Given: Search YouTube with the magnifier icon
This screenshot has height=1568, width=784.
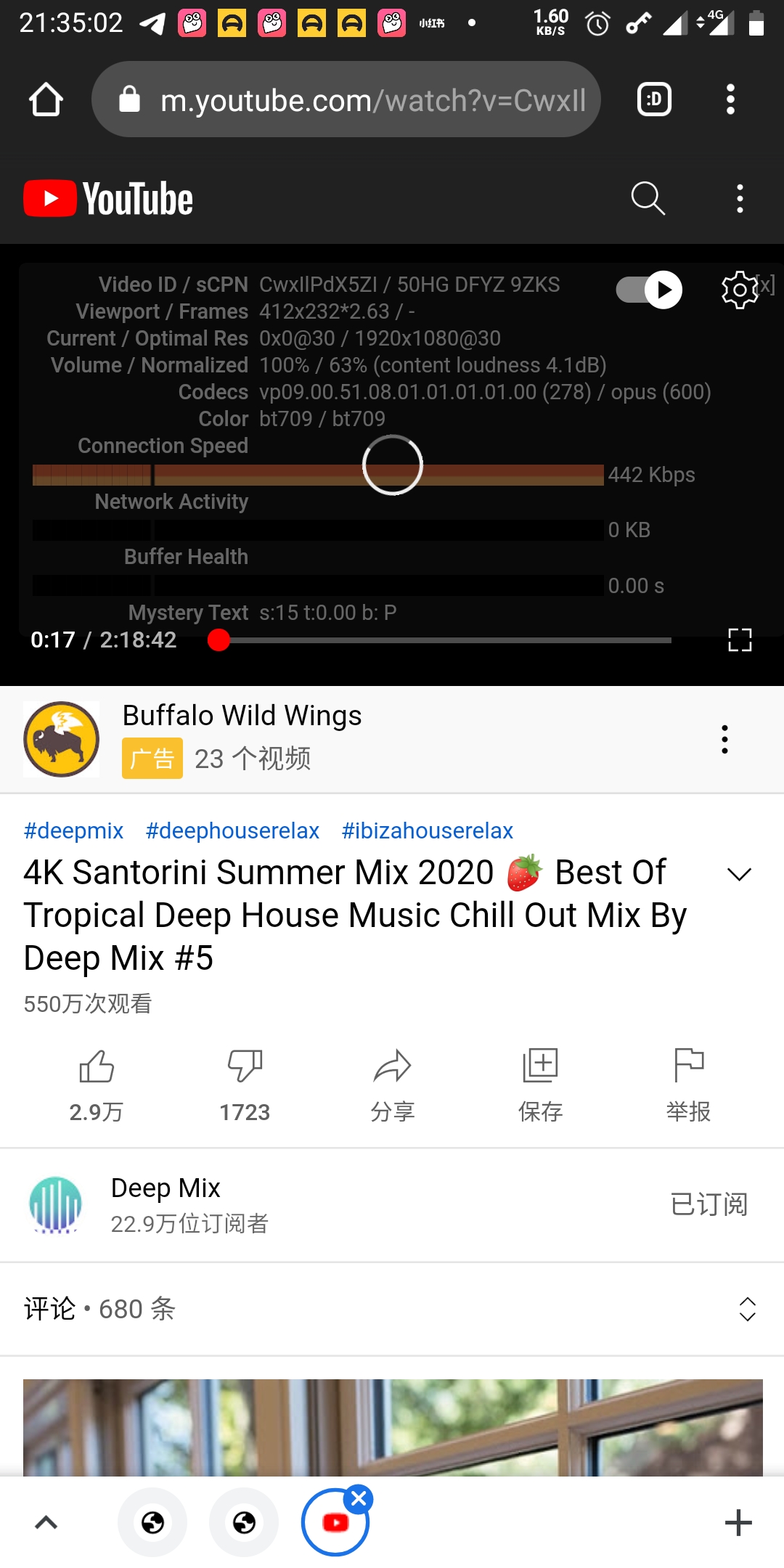Looking at the screenshot, I should click(x=648, y=198).
